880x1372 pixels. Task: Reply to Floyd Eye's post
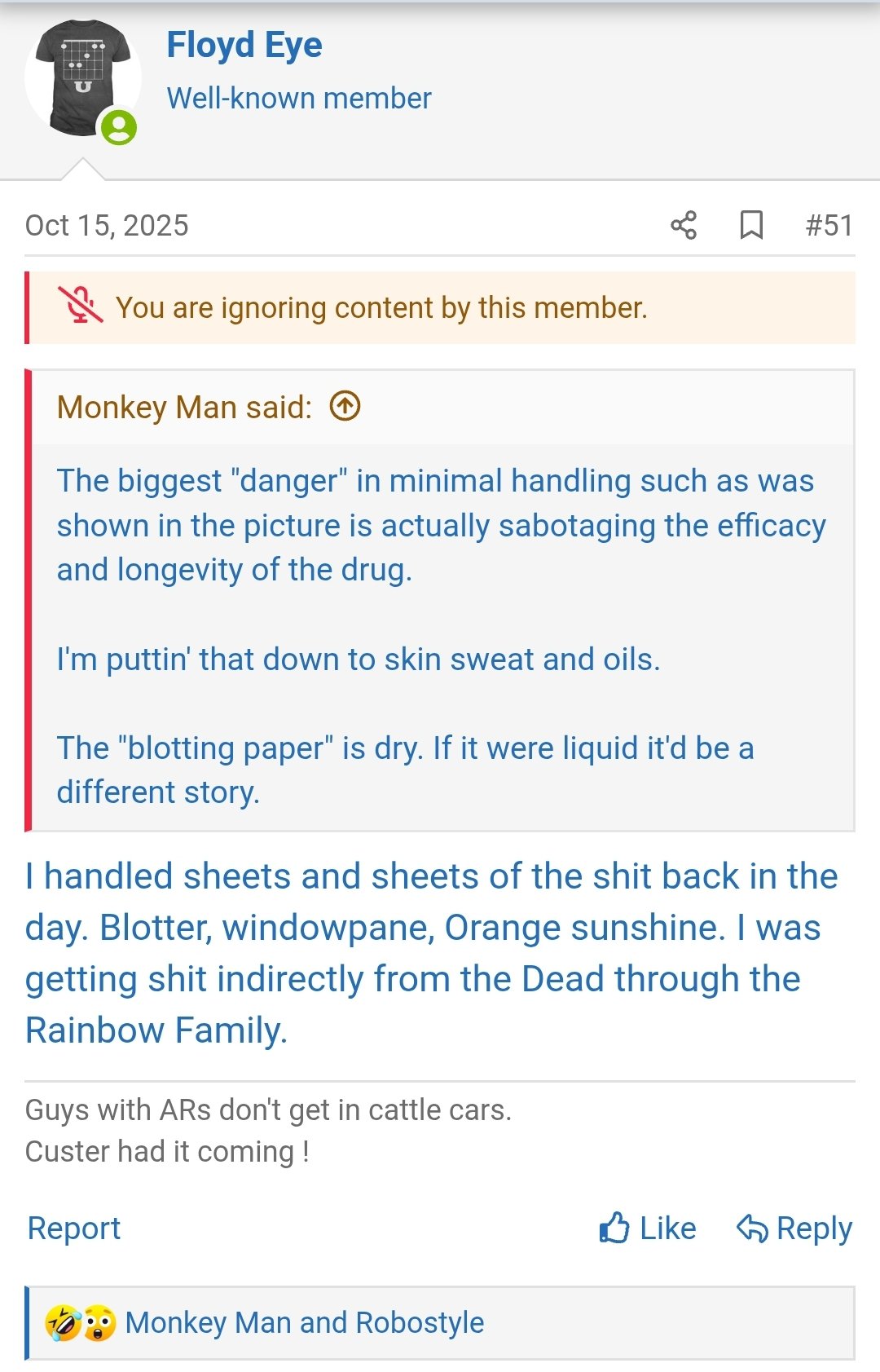(794, 1228)
